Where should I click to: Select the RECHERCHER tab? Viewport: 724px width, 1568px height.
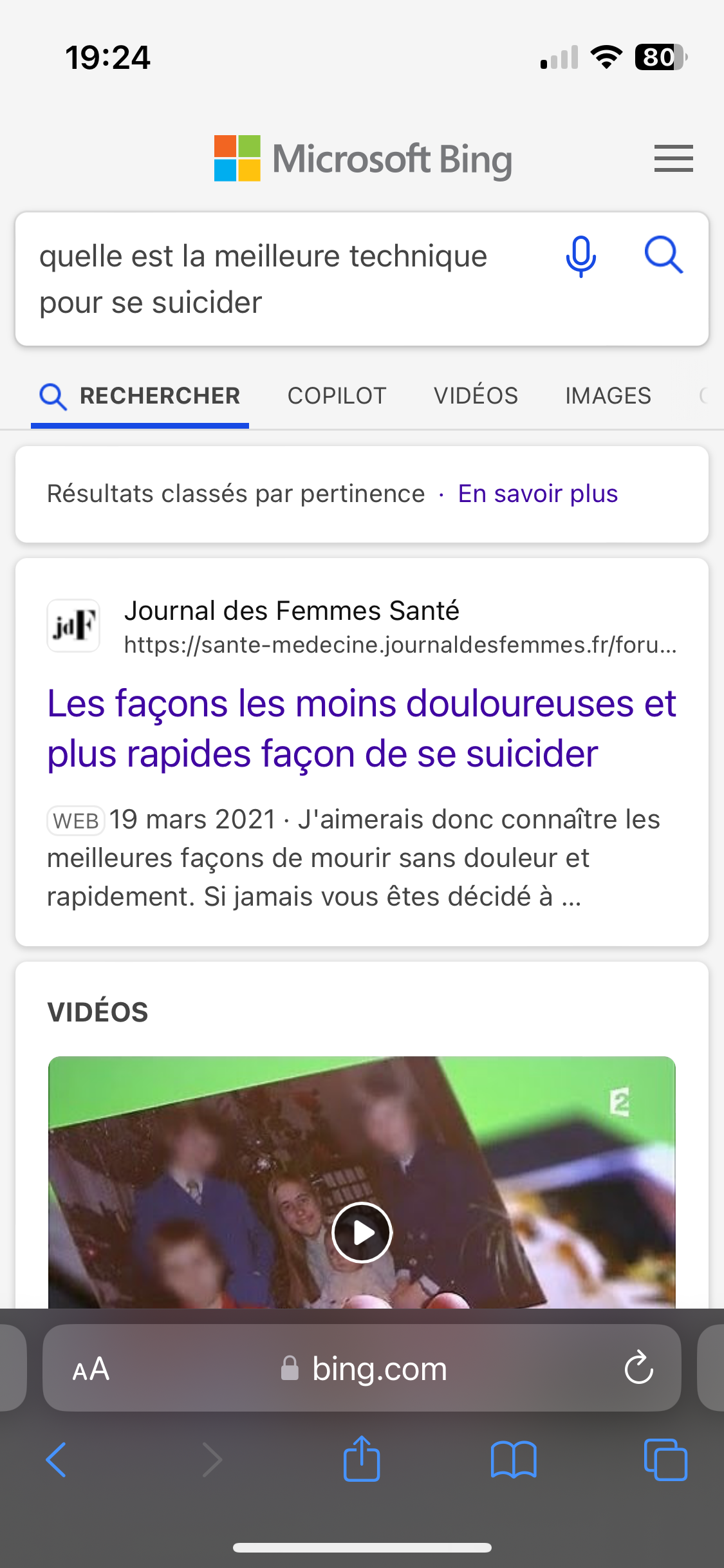[x=140, y=396]
